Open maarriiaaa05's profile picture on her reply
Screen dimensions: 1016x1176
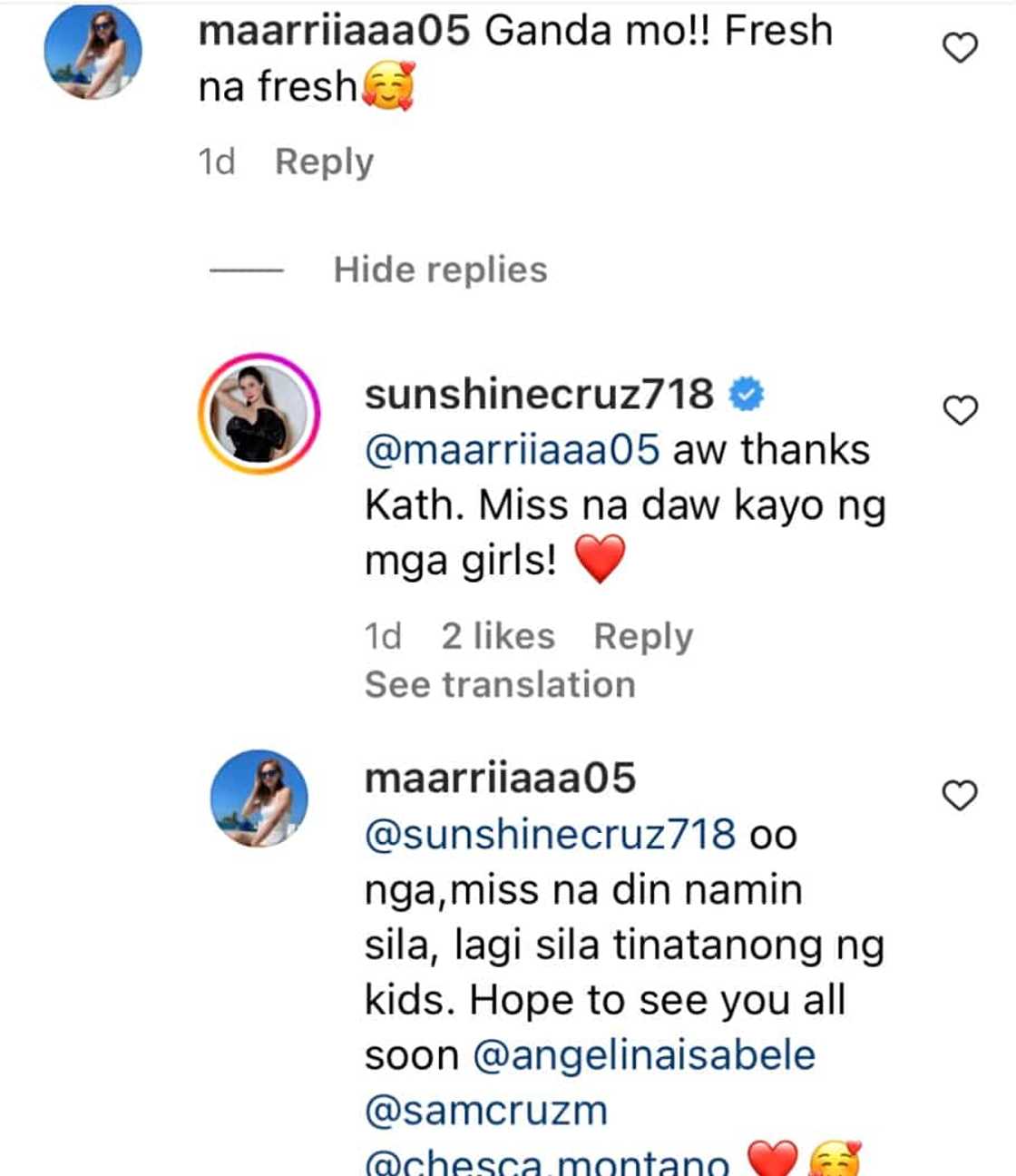259,799
